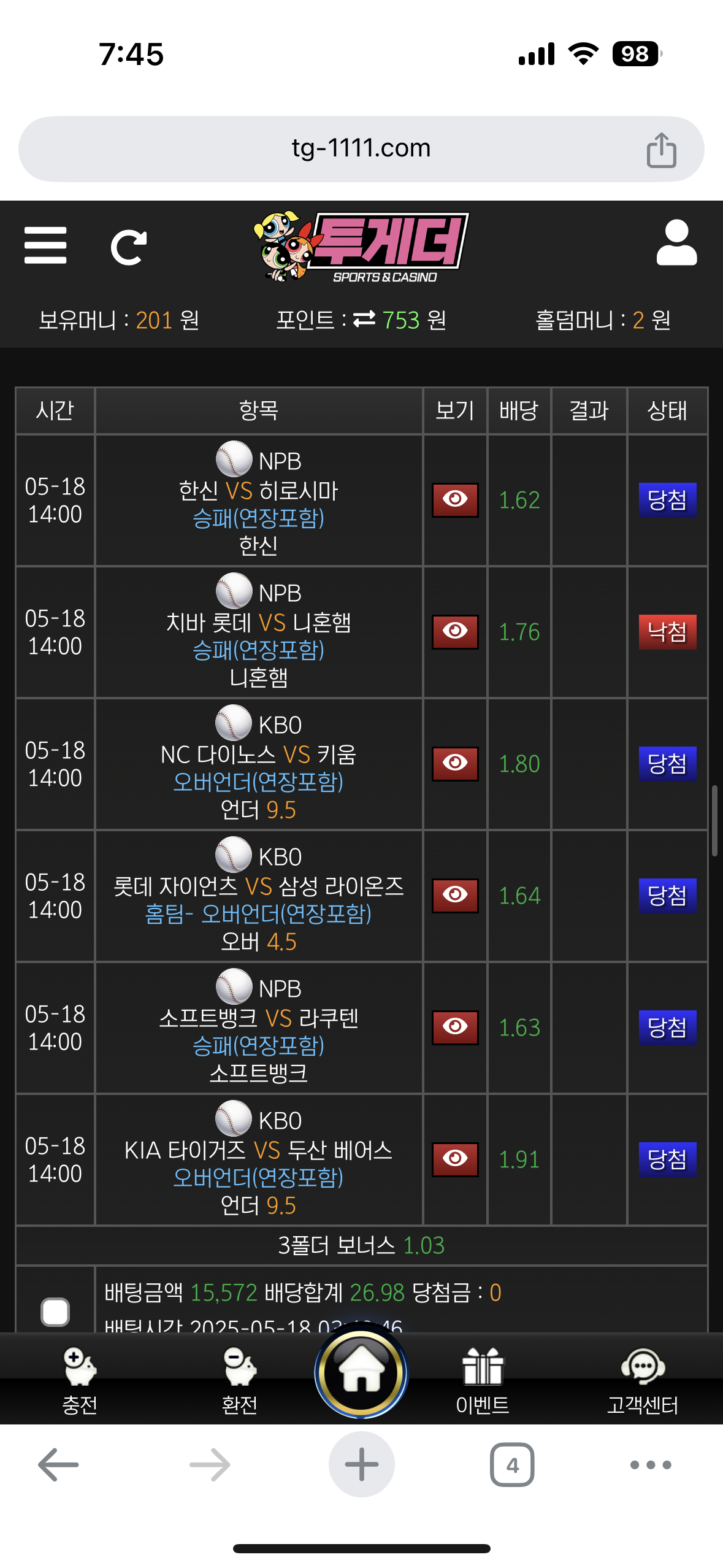This screenshot has width=723, height=1568.
Task: Open the 이벤트 events page
Action: pyautogui.click(x=483, y=1380)
